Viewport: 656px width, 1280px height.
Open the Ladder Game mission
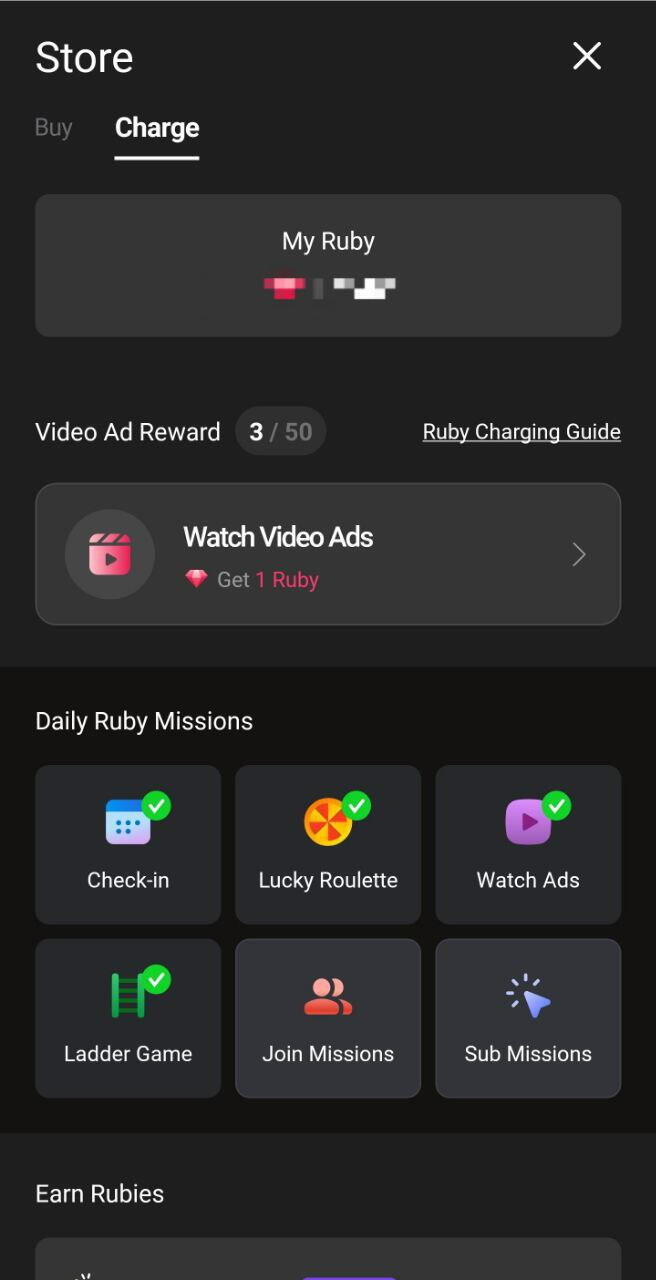(128, 1018)
